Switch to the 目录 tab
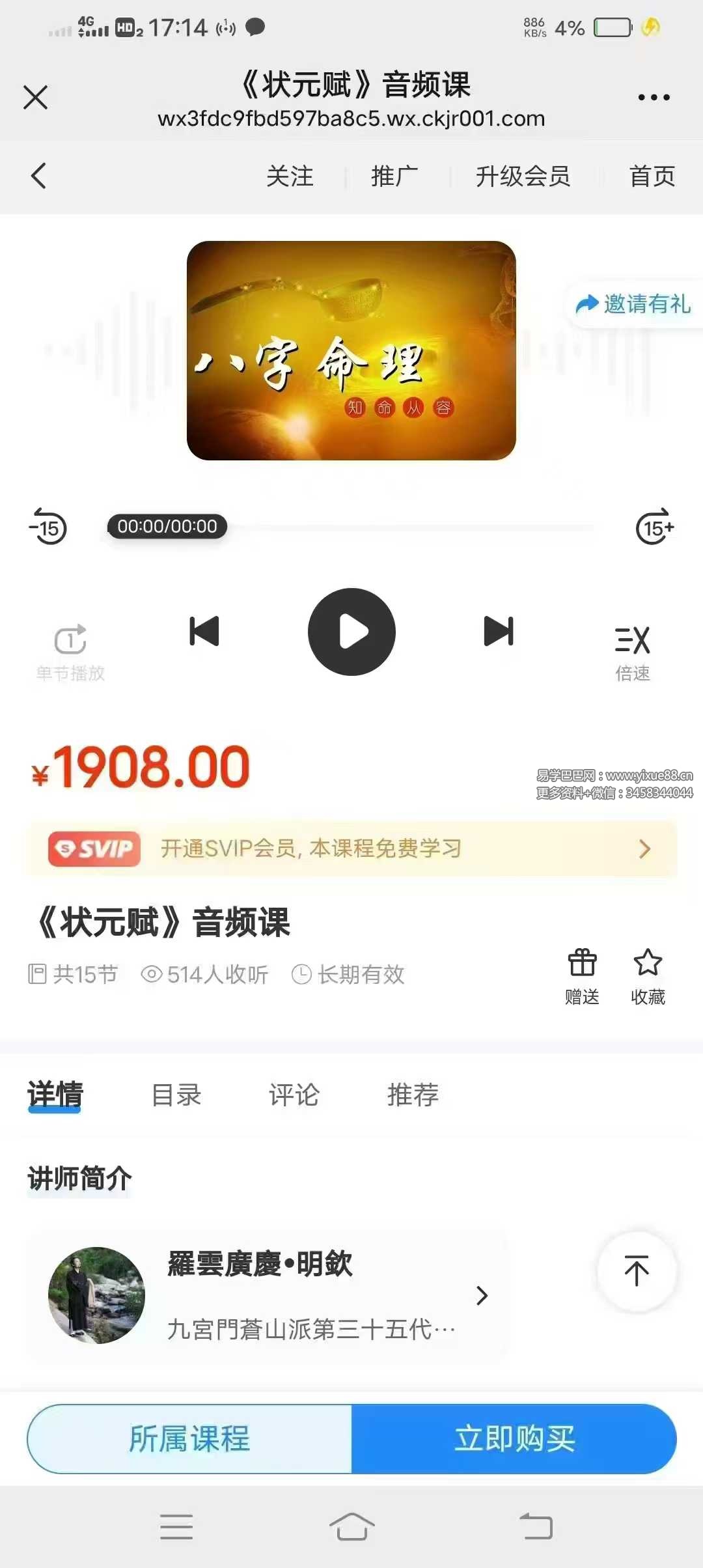Screen dimensions: 703x1568 [x=177, y=1095]
